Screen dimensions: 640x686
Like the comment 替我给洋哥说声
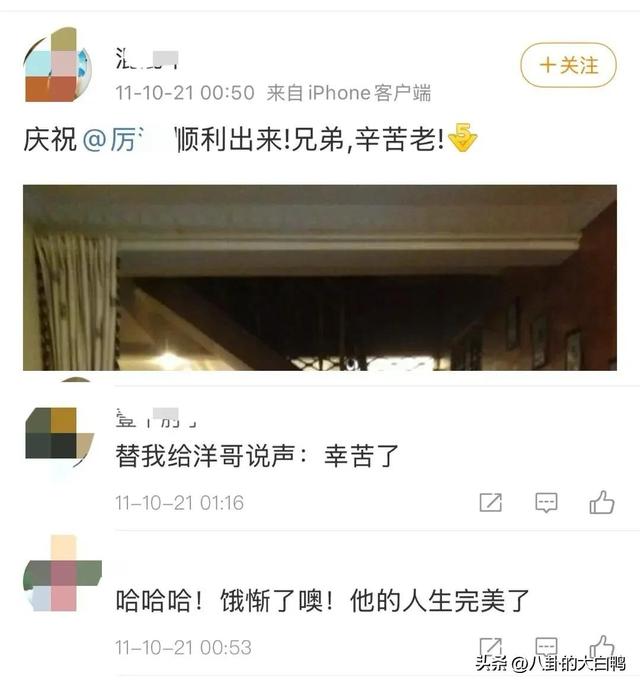point(602,502)
